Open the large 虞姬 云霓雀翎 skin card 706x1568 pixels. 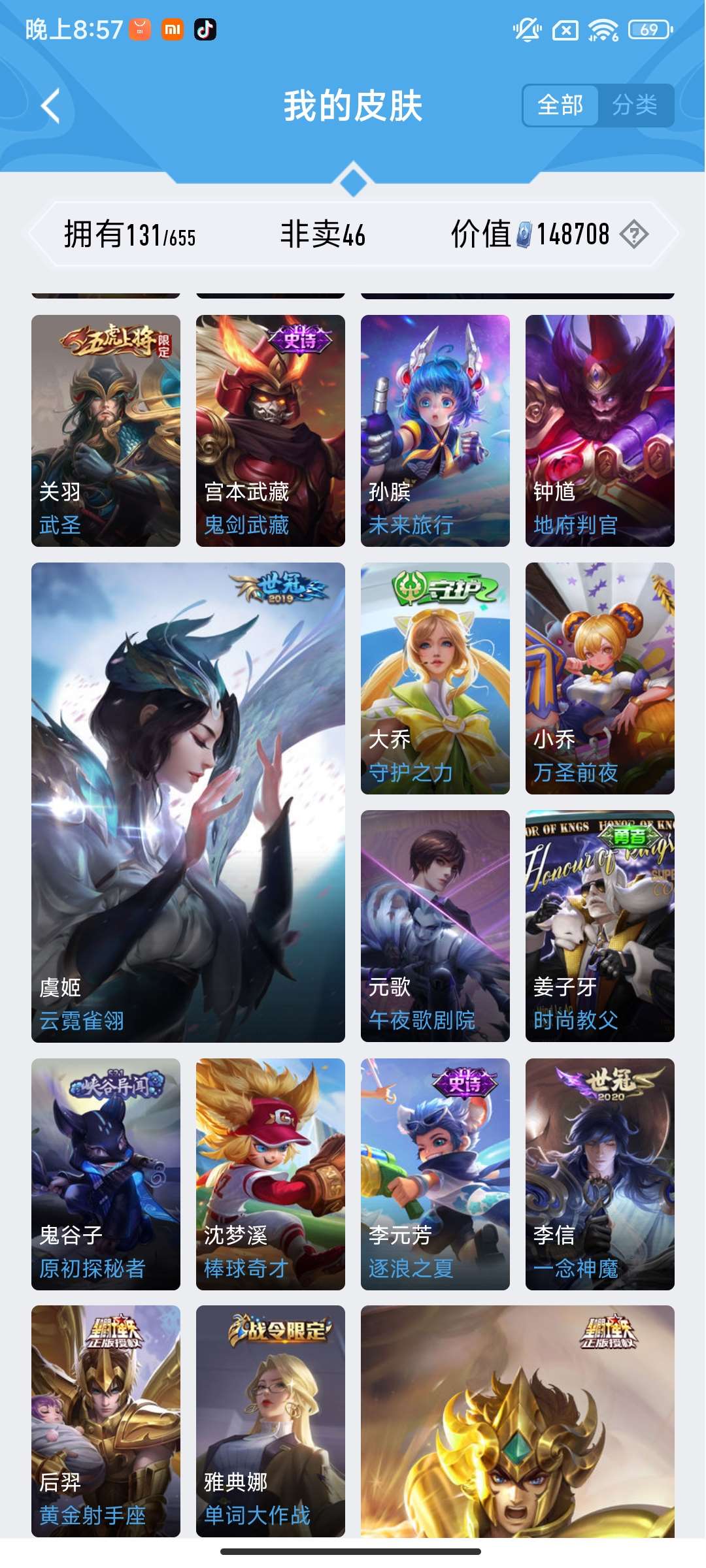188,802
